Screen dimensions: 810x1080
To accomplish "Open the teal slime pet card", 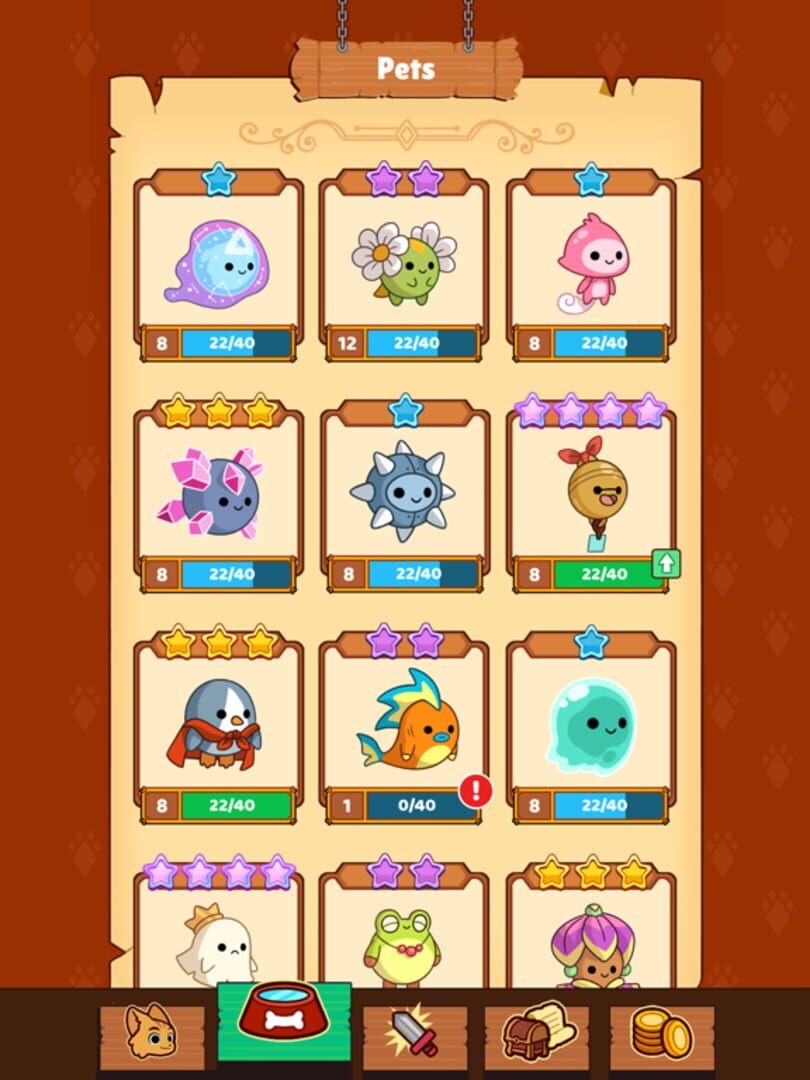I will (591, 727).
